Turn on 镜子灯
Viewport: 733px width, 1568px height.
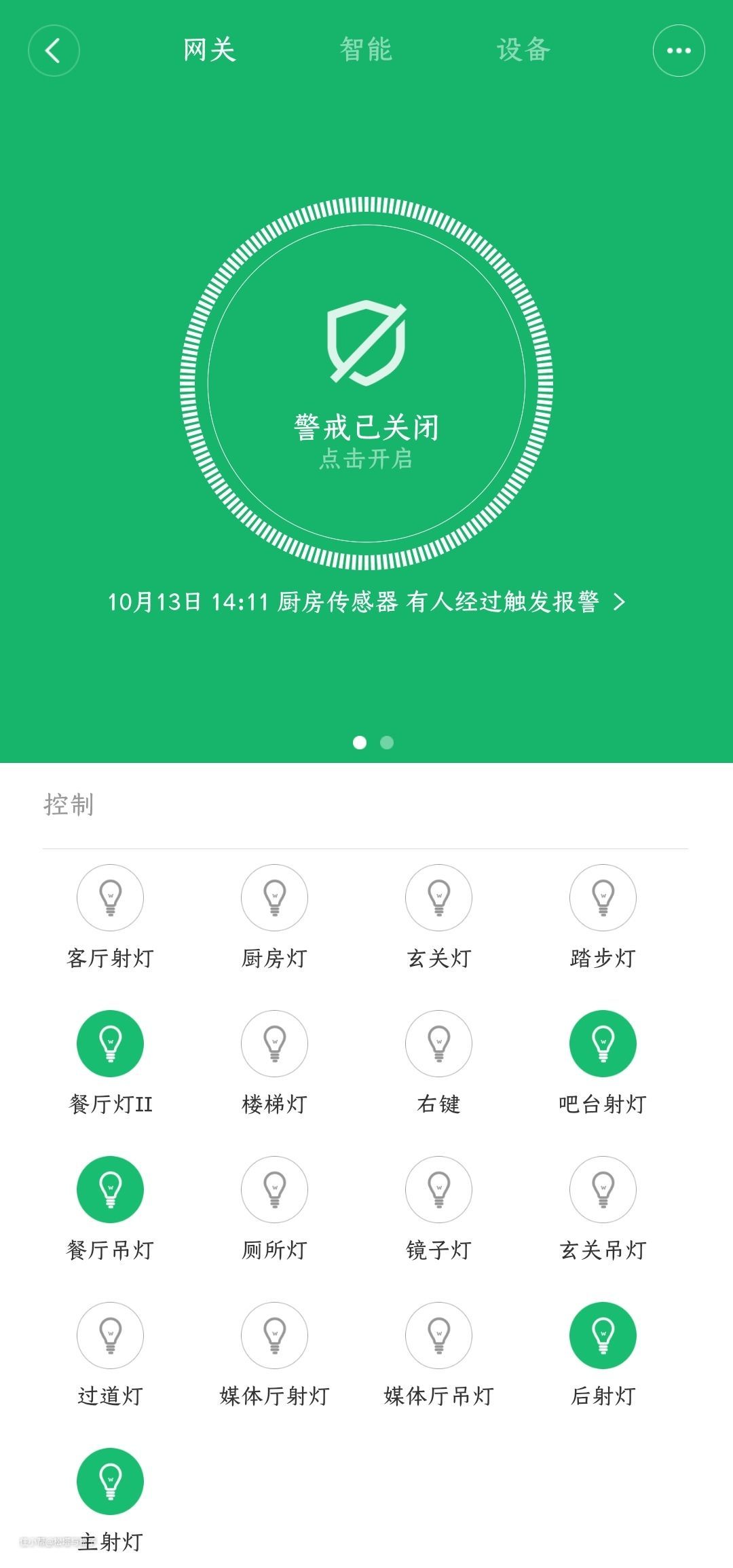point(438,1189)
